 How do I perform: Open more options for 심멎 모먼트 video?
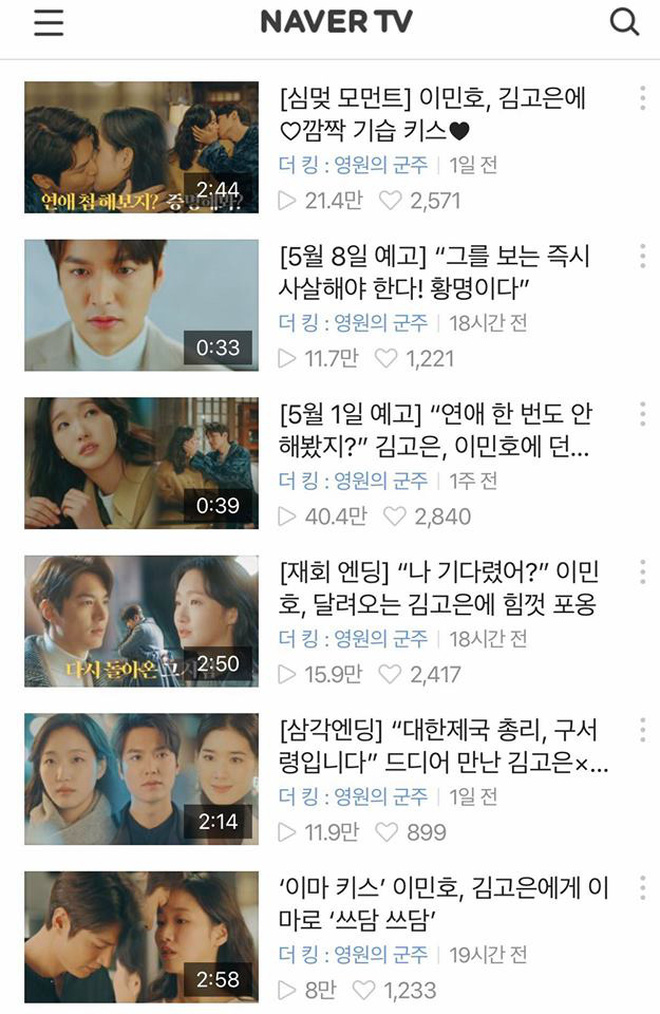pyautogui.click(x=640, y=98)
